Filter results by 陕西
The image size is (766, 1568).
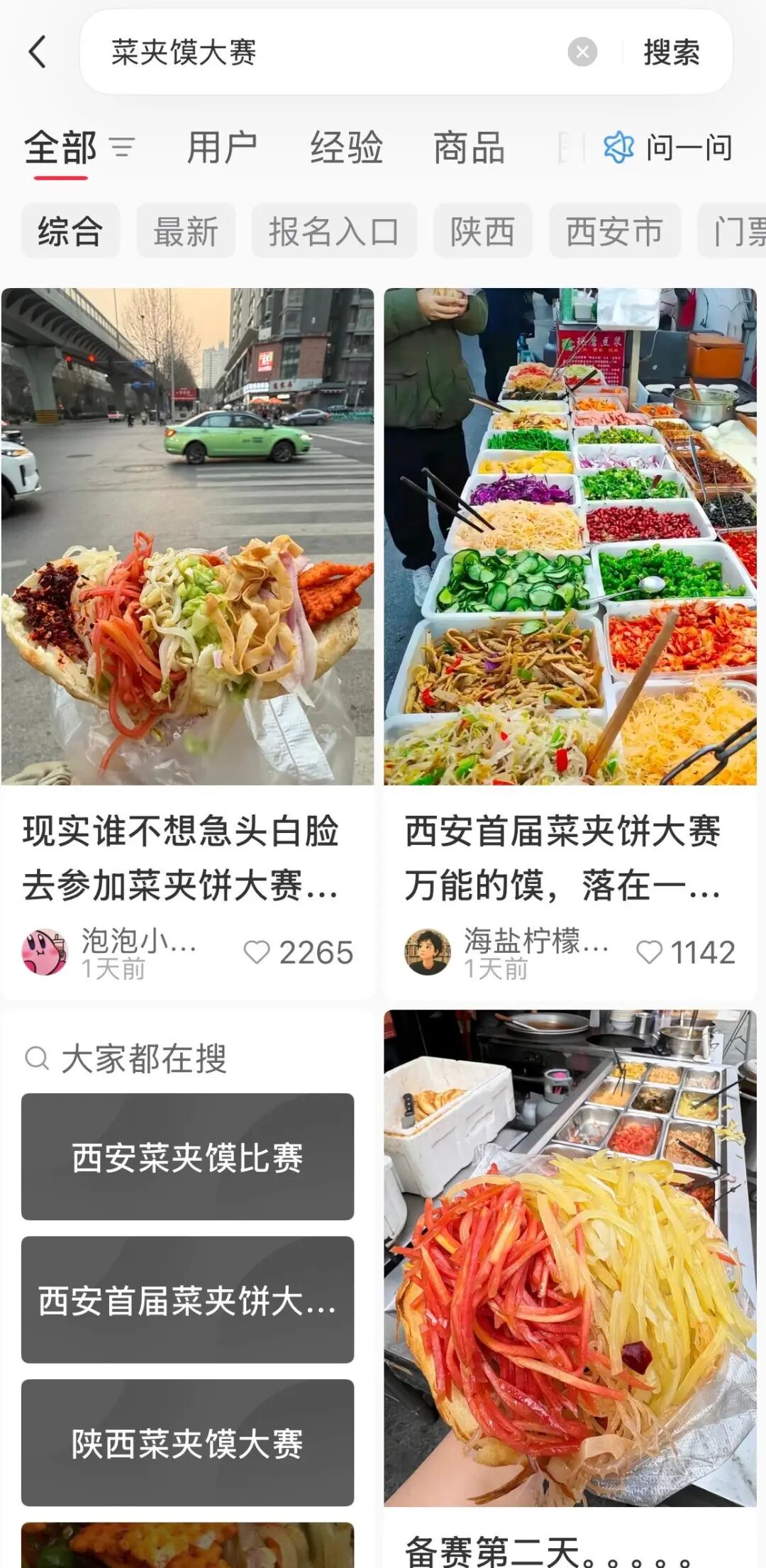(x=482, y=231)
